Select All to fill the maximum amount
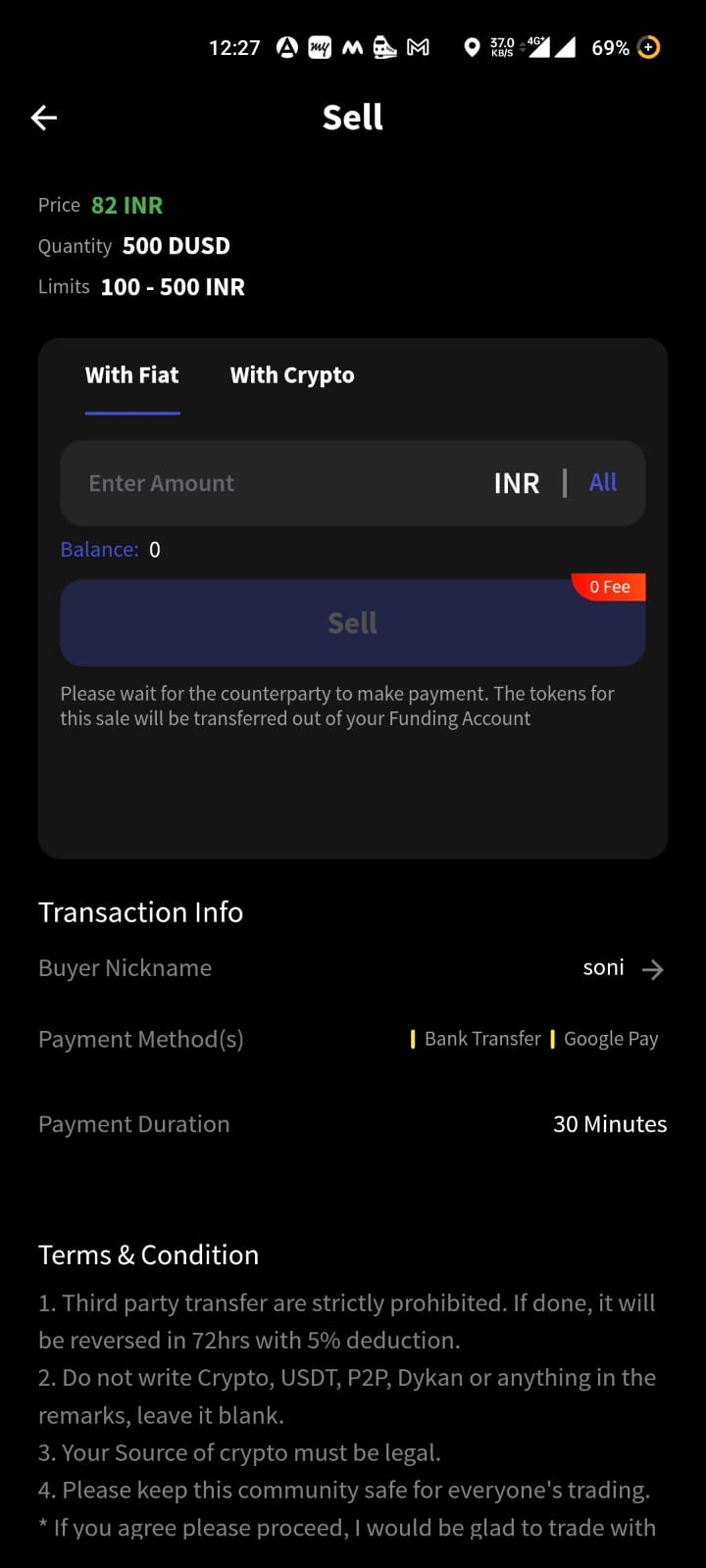706x1568 pixels. point(602,482)
